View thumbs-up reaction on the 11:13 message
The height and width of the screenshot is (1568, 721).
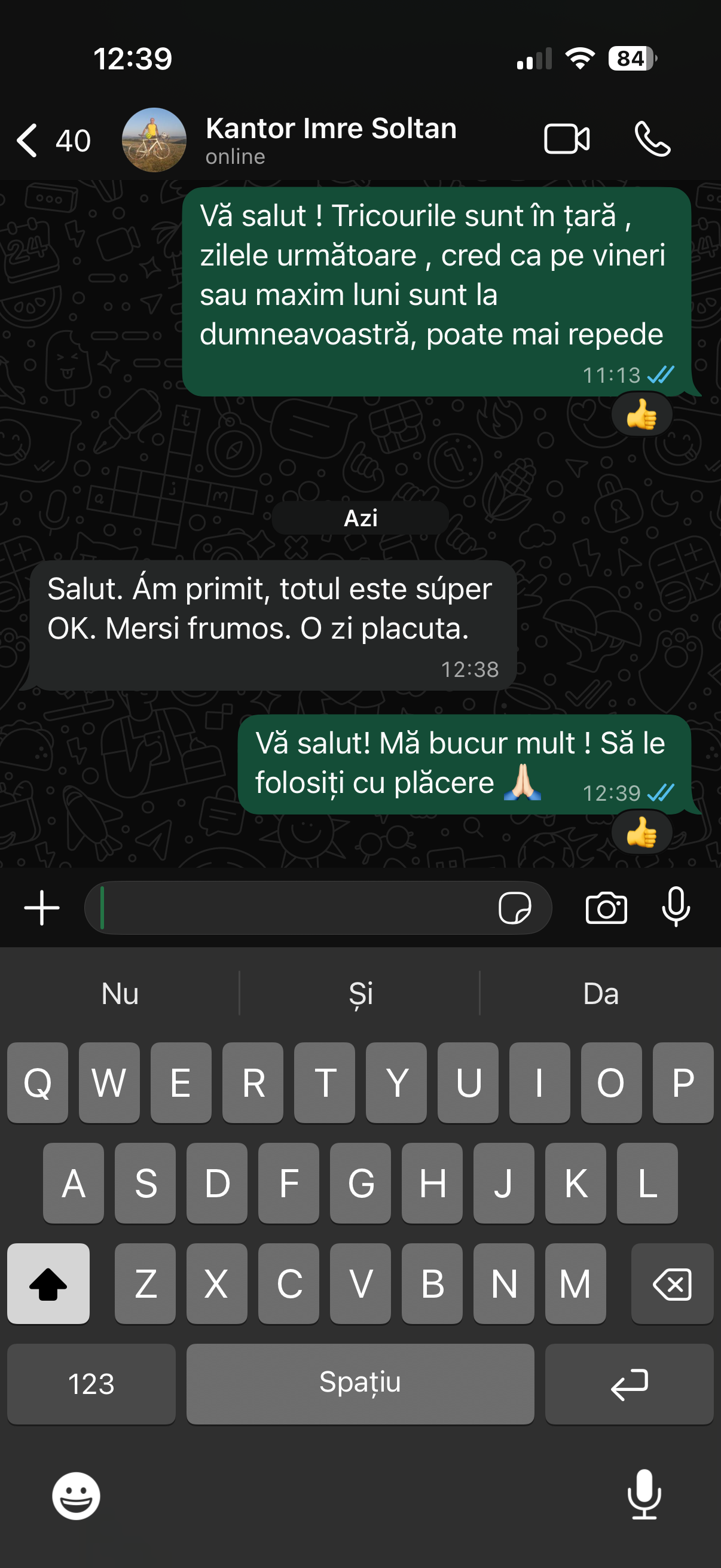click(641, 414)
